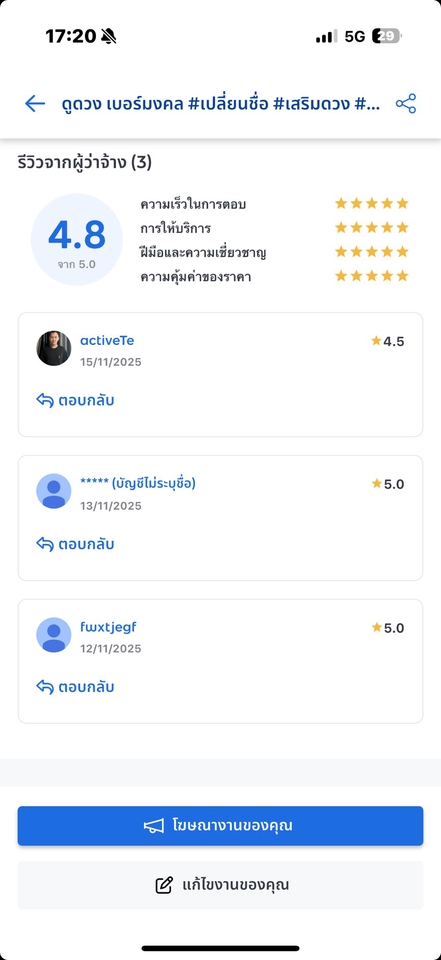Tap โฆษณางานของคุณ button
Screen dimensions: 441x960
coord(220,825)
